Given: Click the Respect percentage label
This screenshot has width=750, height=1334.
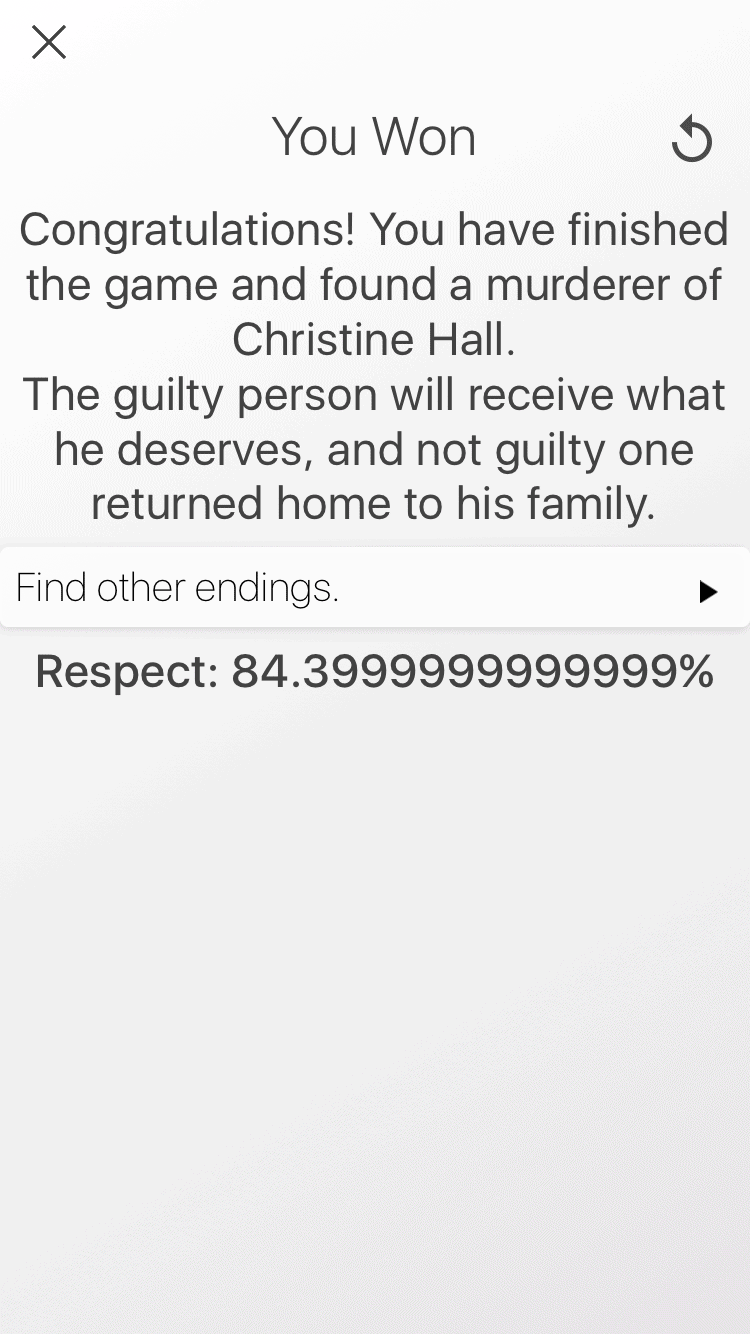Looking at the screenshot, I should click(375, 671).
